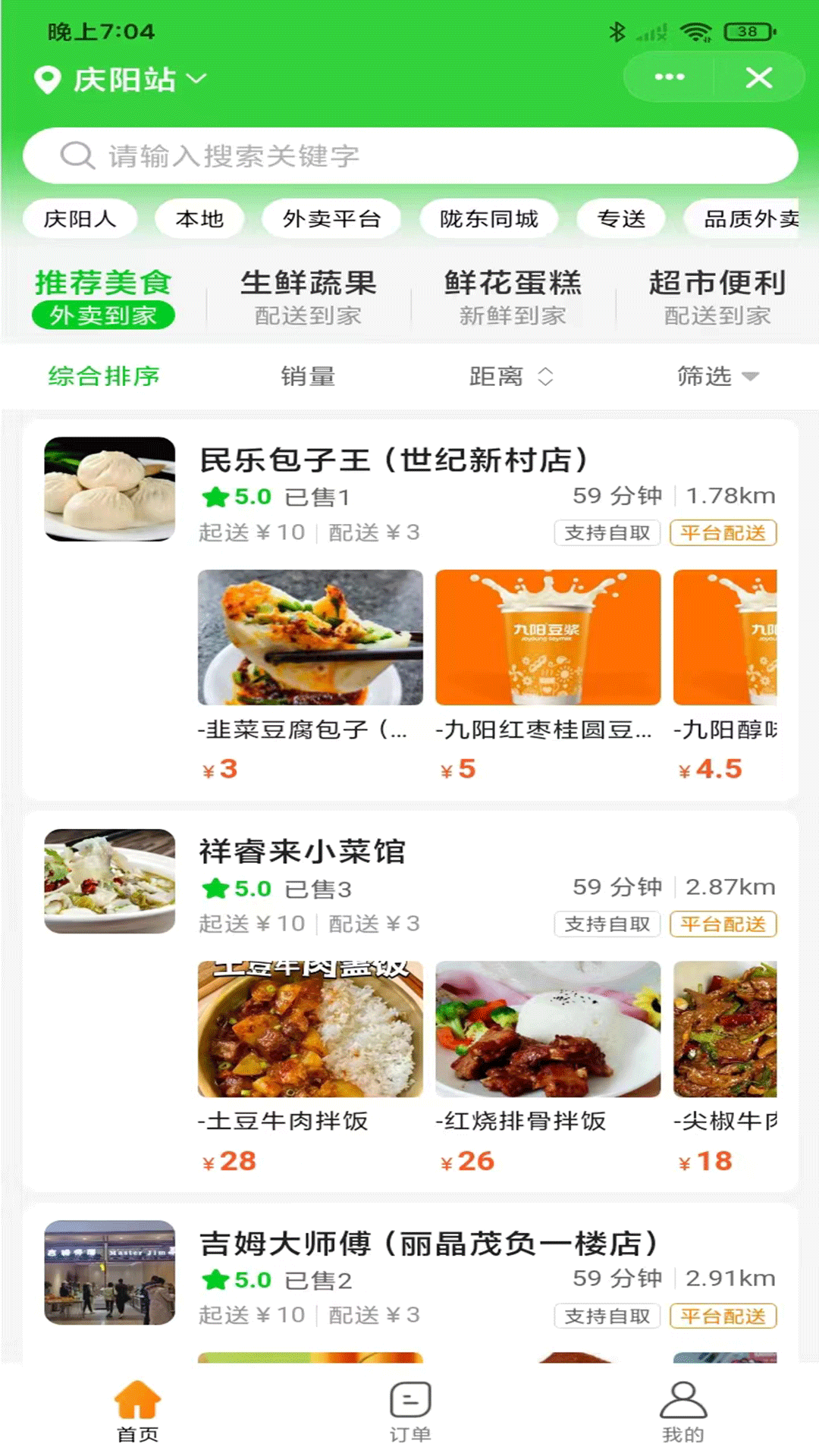Select the 外卖平台 chip
Screen dimensions: 819x1456
[x=331, y=219]
